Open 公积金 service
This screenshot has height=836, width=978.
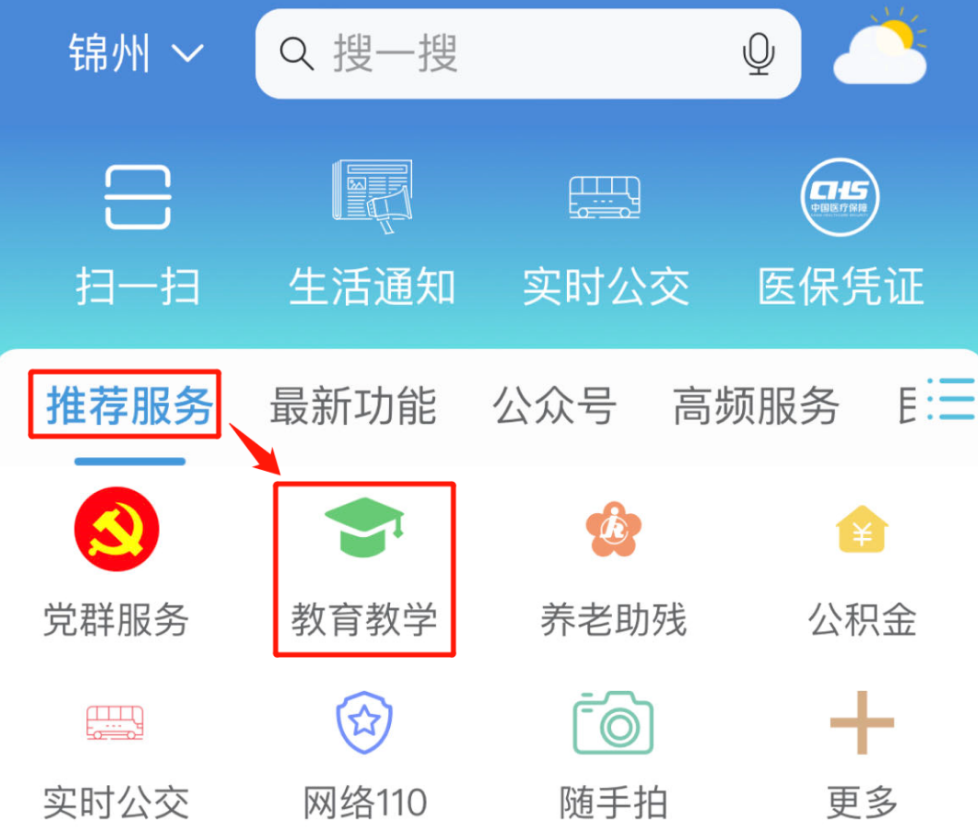pos(862,567)
